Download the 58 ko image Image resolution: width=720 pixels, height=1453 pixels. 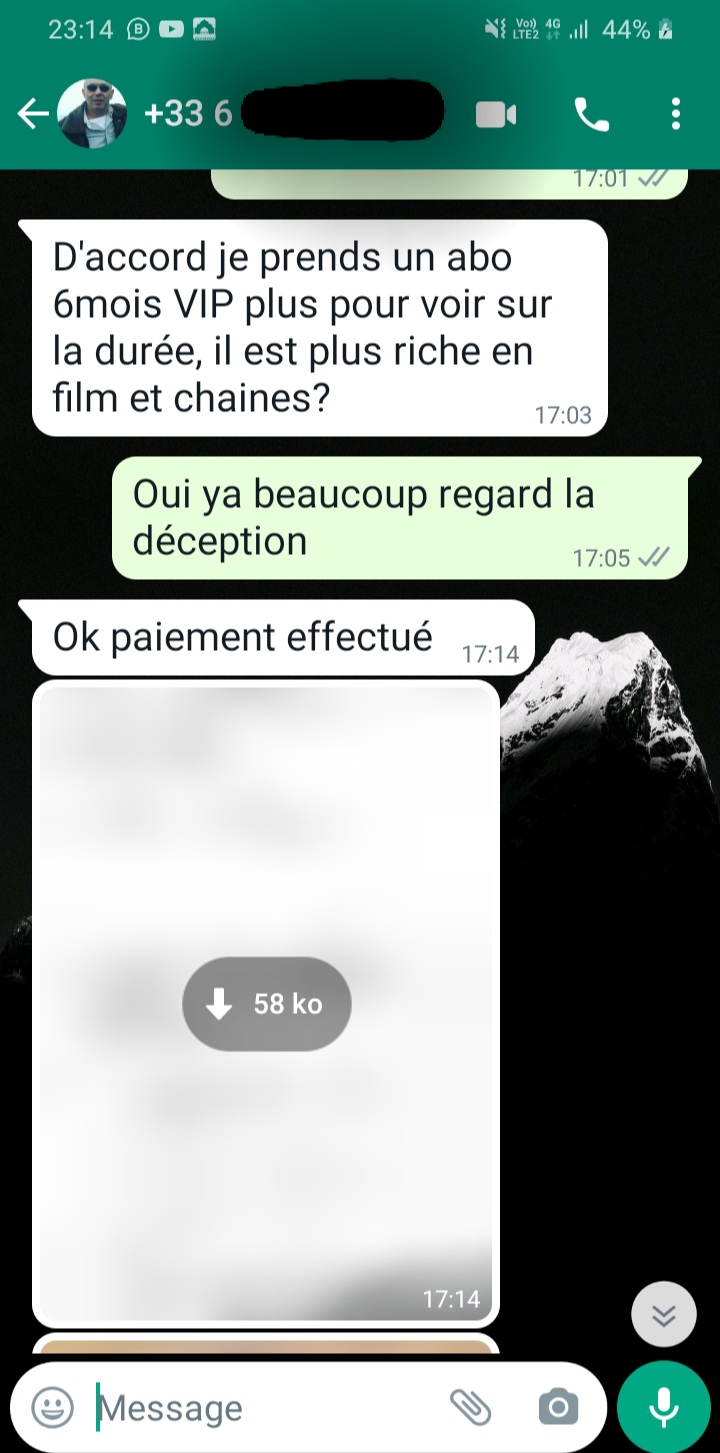pyautogui.click(x=266, y=1004)
